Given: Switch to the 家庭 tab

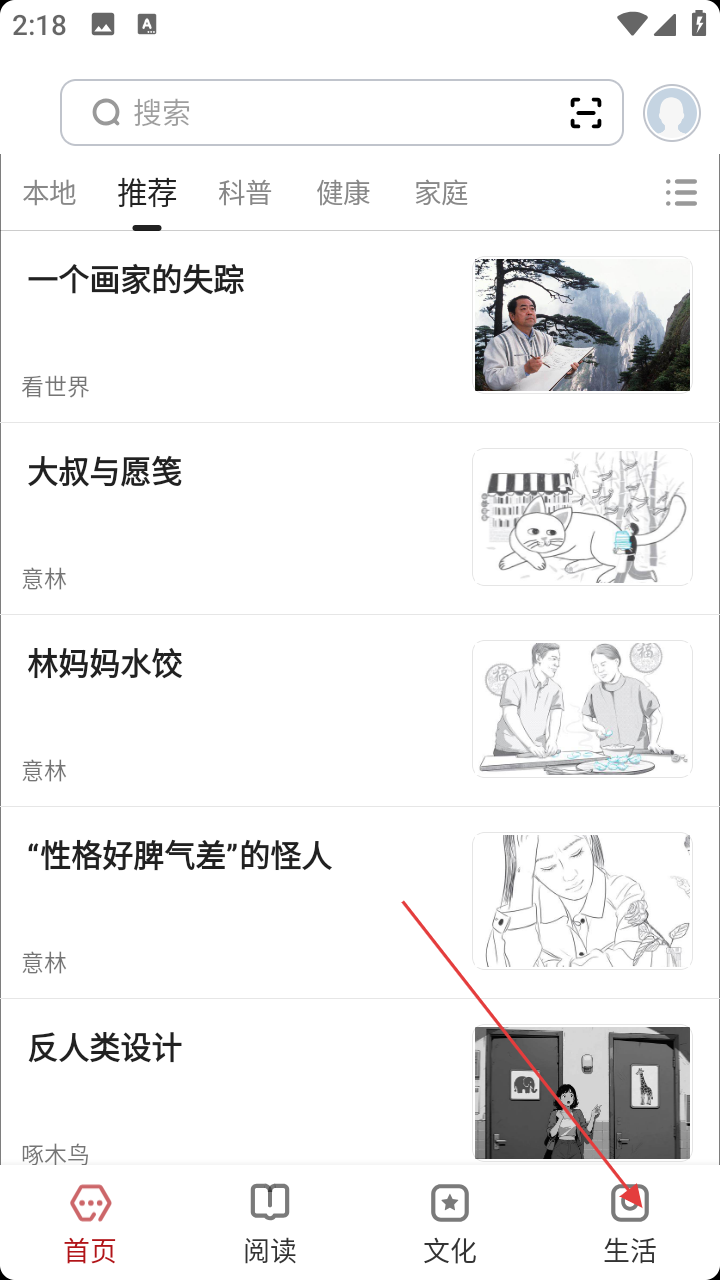Looking at the screenshot, I should pos(441,192).
